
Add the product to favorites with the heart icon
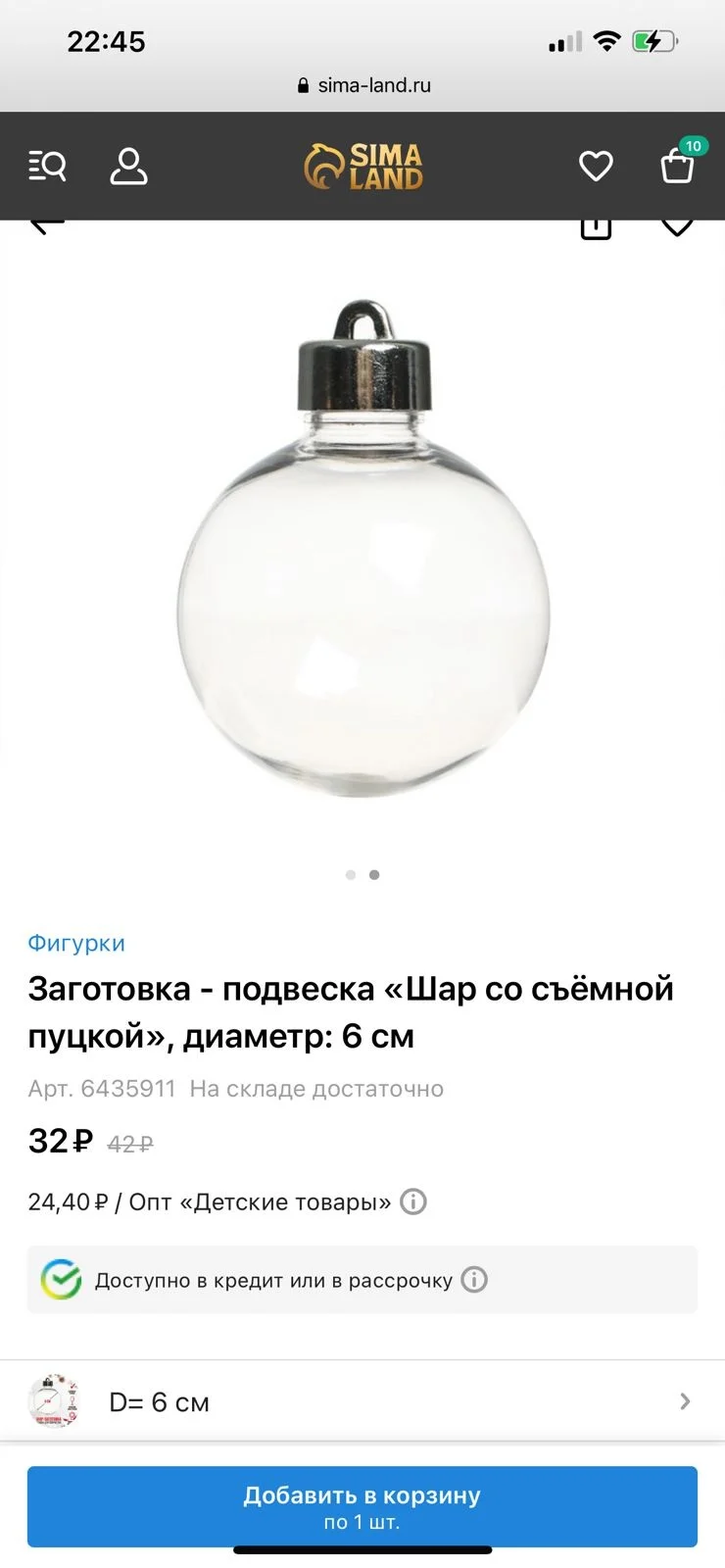[x=677, y=227]
